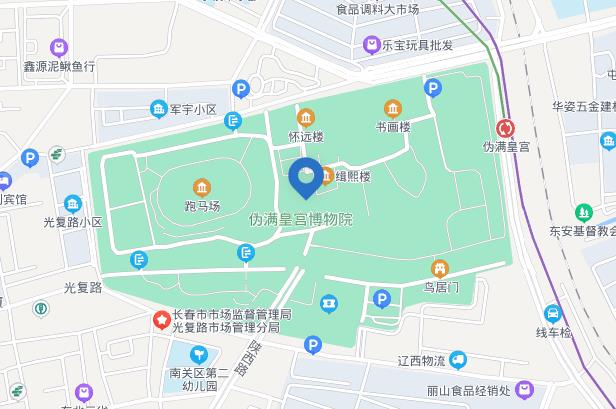
Task: Select the 跑马场 marker
Action: [202, 187]
